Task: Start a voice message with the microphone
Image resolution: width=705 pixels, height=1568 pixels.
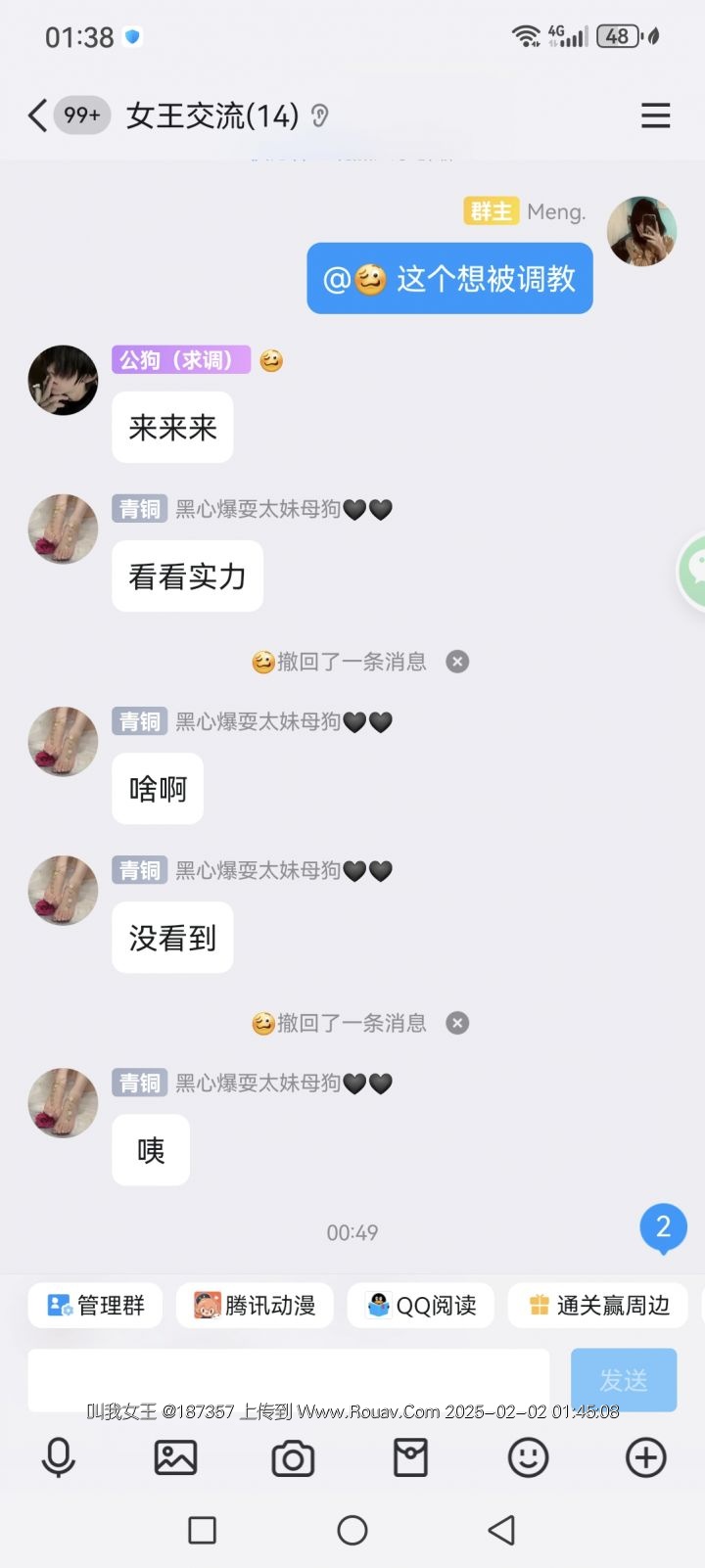Action: coord(59,1457)
